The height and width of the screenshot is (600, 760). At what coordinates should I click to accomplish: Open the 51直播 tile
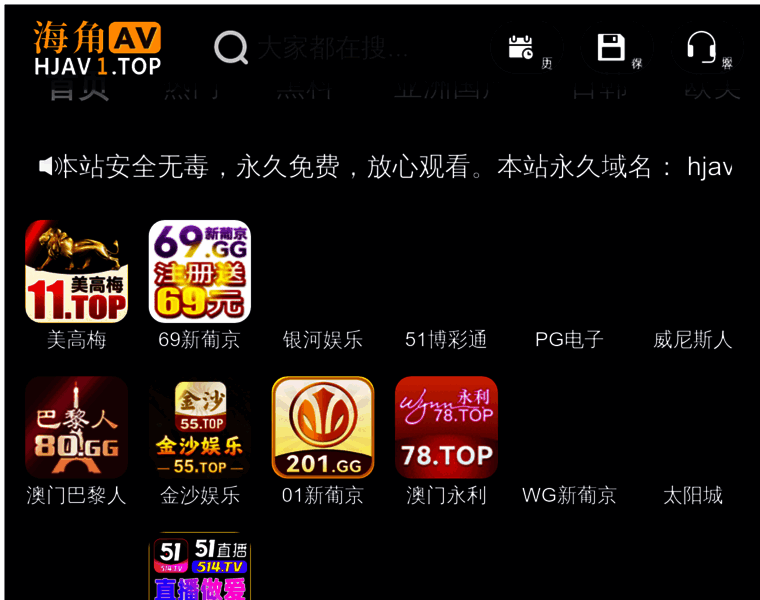tap(199, 568)
